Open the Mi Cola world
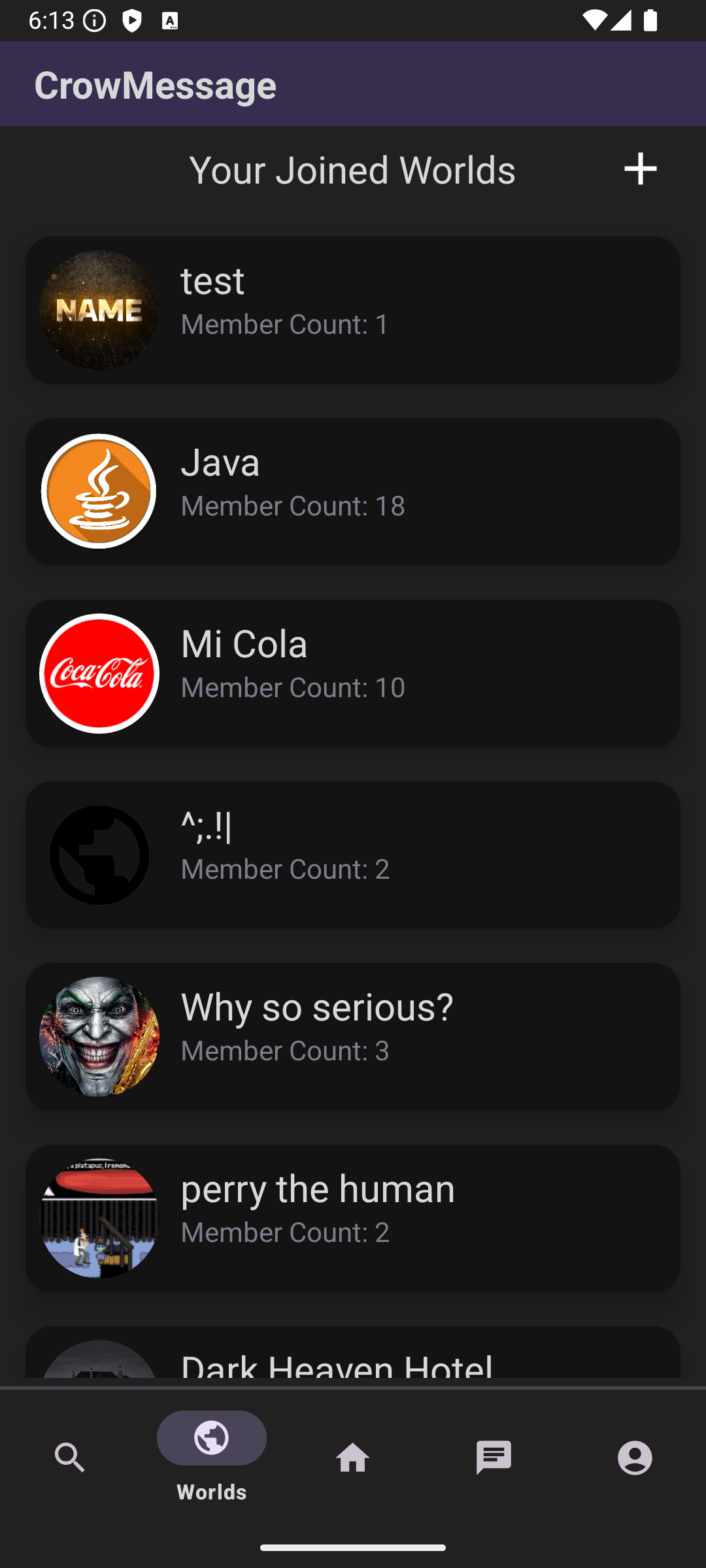 [353, 673]
